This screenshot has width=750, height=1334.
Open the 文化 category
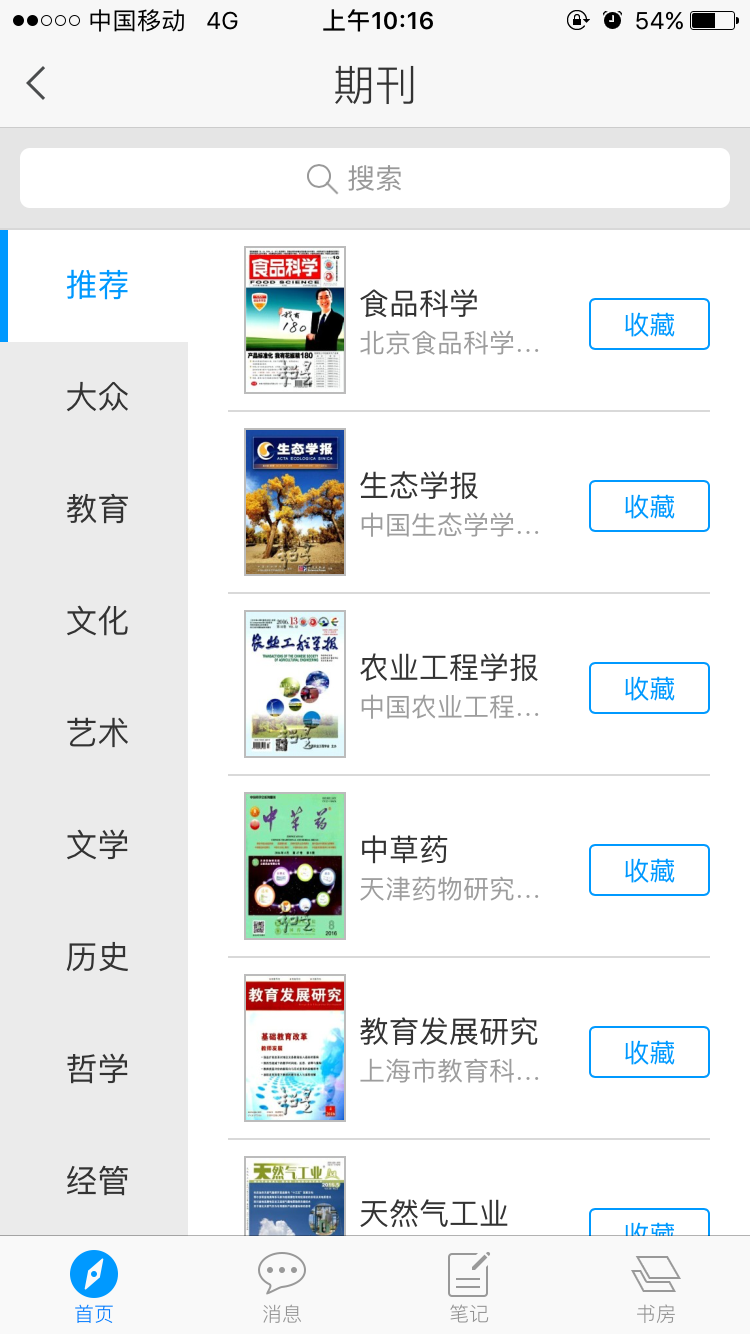coord(97,621)
